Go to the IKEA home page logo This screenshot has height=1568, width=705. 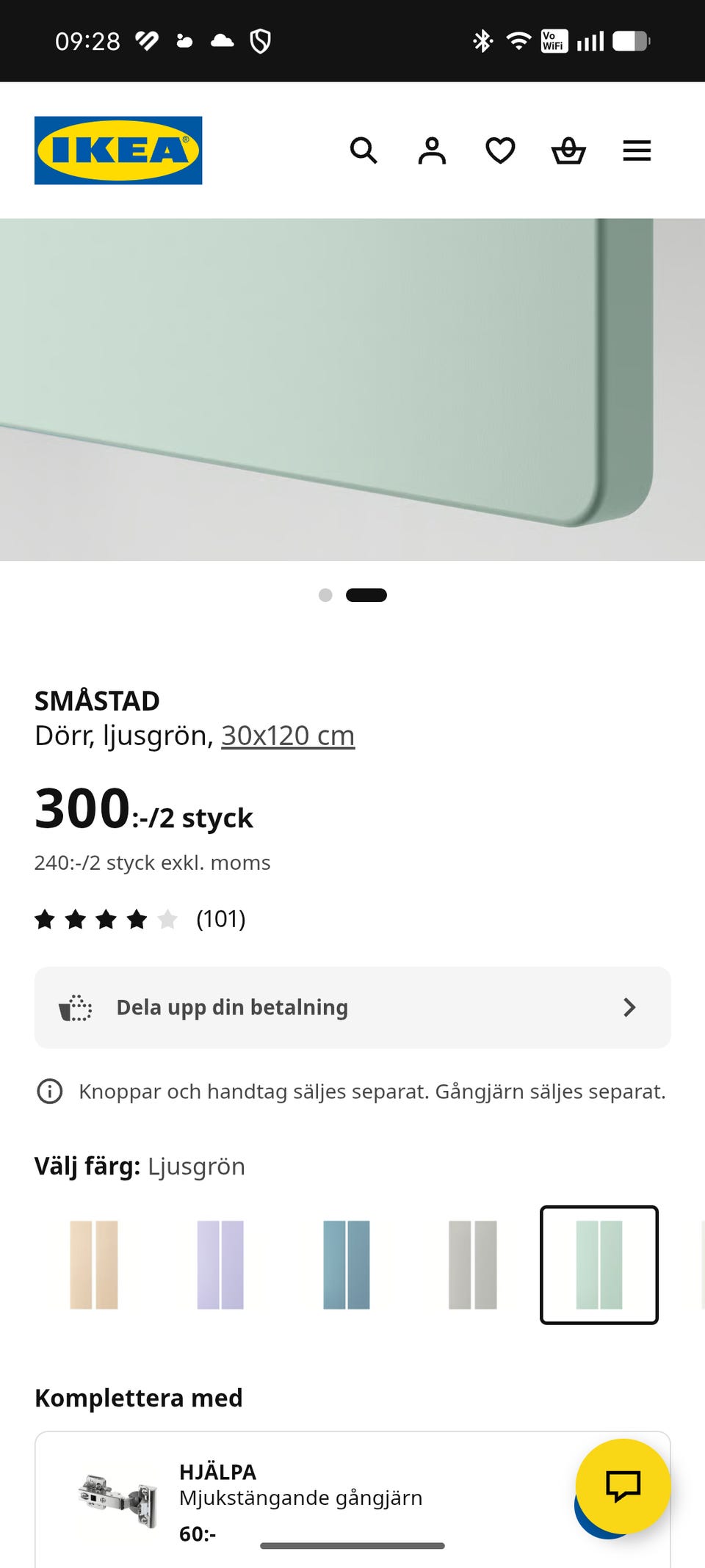pos(118,150)
